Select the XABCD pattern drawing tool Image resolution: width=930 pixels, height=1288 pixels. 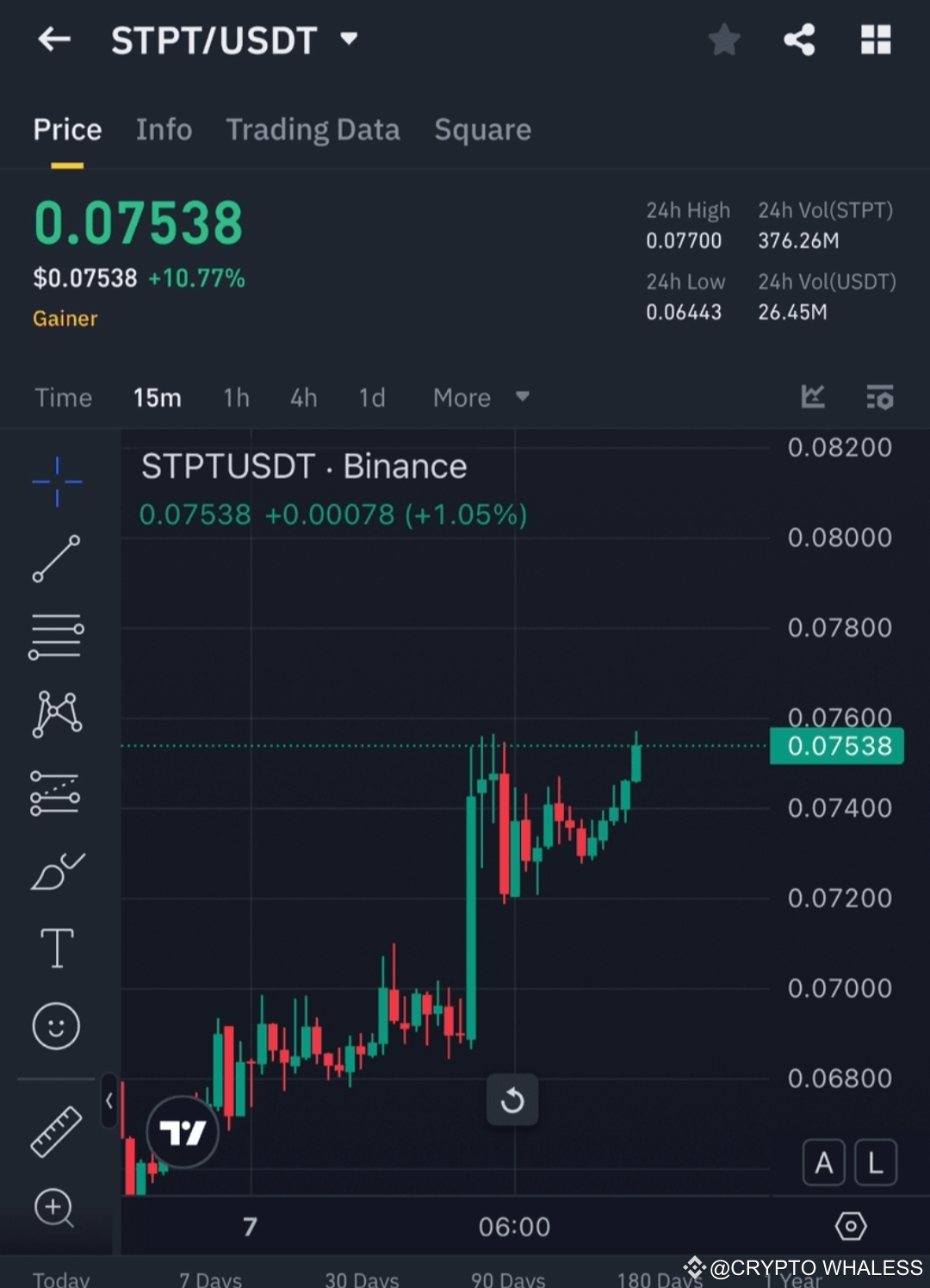pyautogui.click(x=56, y=713)
